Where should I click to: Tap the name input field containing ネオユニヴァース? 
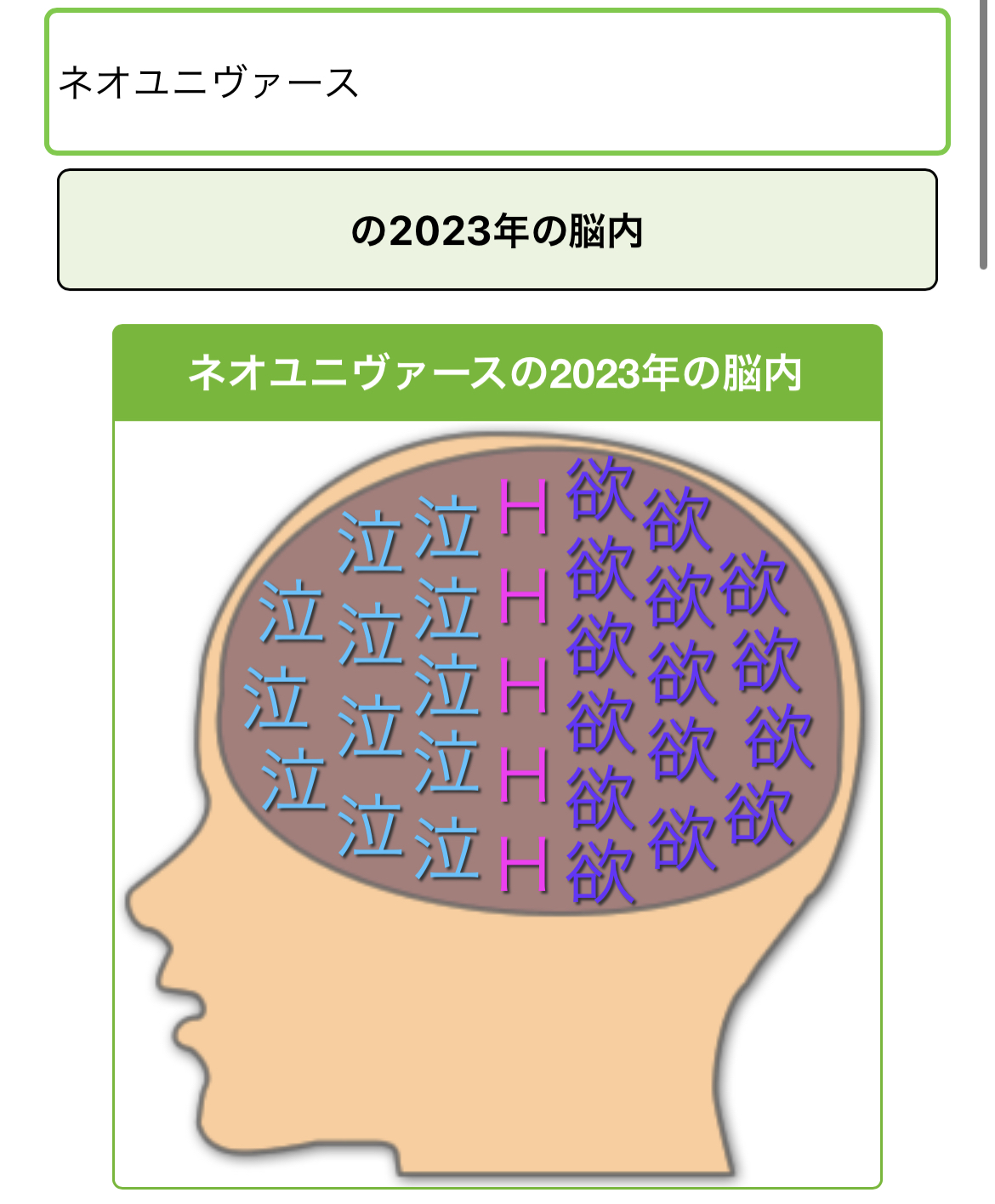pos(497,82)
